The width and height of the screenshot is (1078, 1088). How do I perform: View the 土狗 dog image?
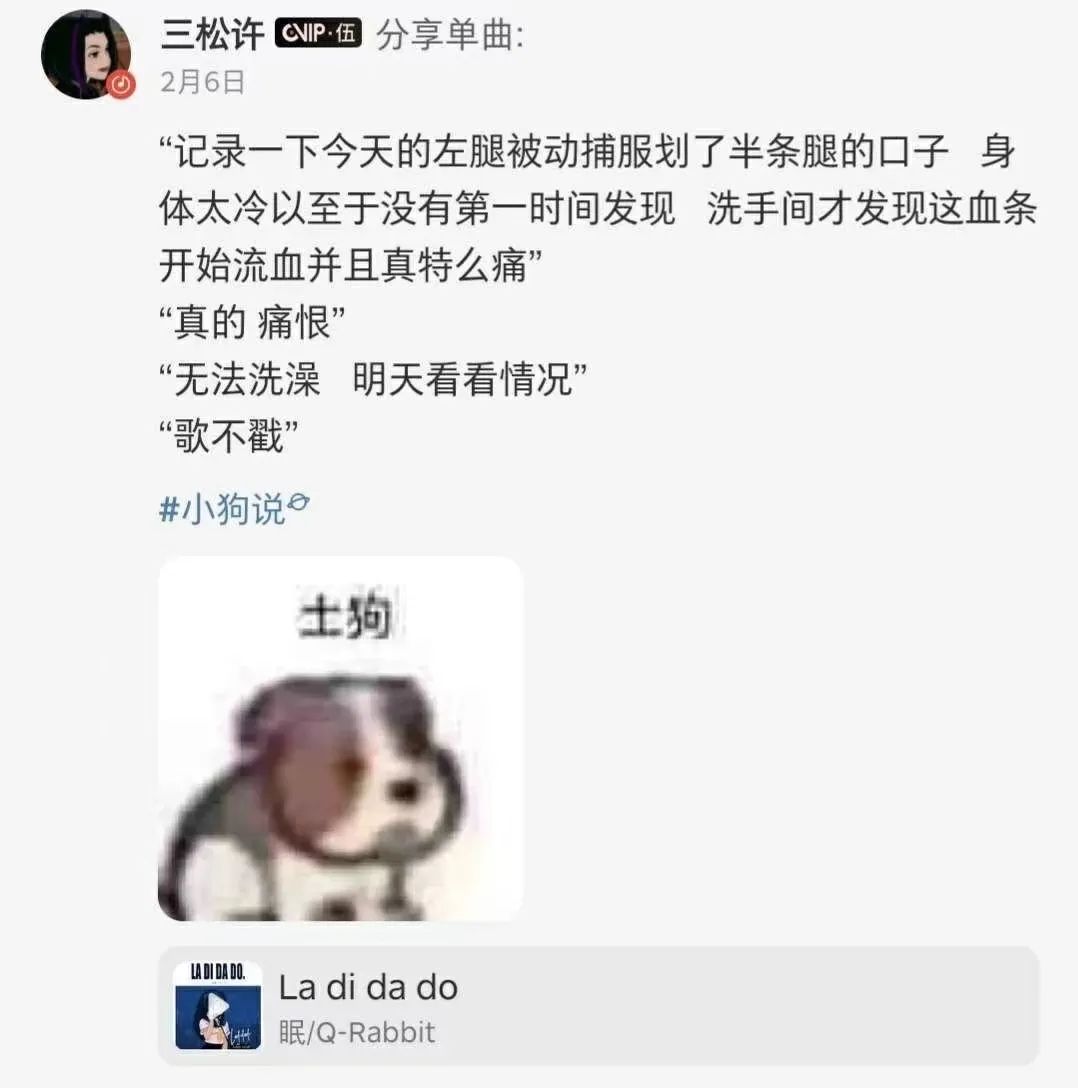(x=340, y=738)
